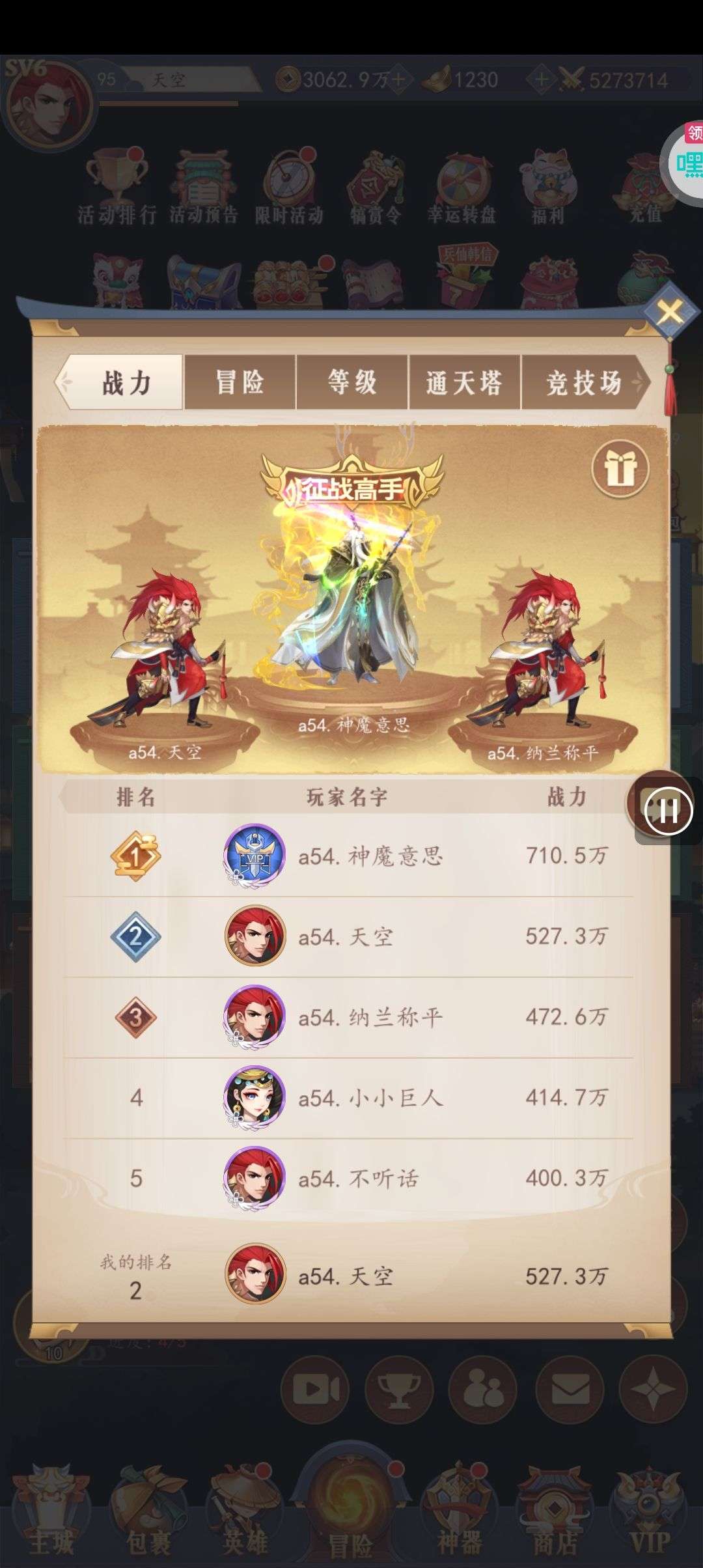Open the 通天塔 ranking tab
Viewport: 703px width, 1568px height.
click(x=464, y=382)
